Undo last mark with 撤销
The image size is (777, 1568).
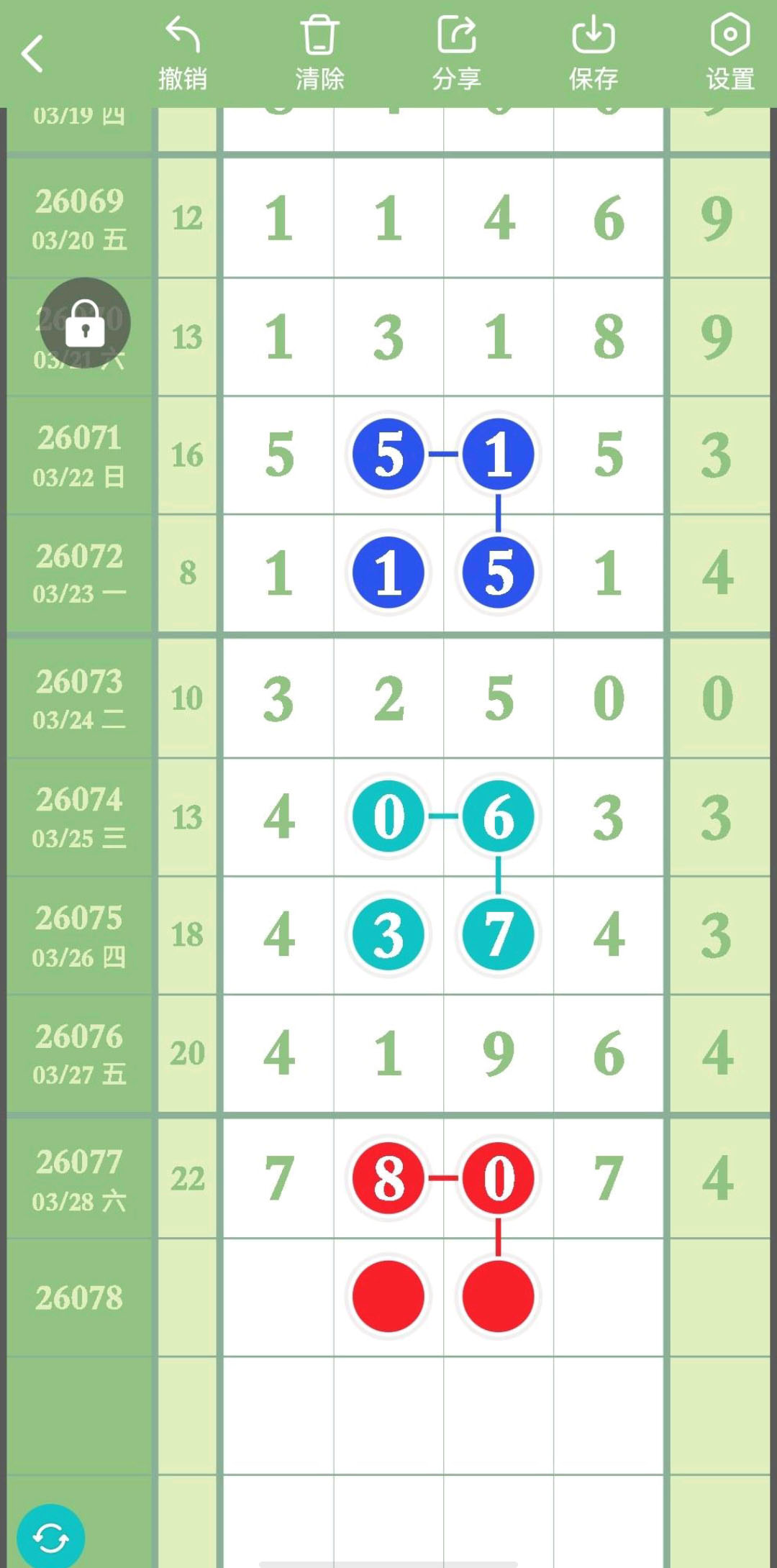coord(183,55)
